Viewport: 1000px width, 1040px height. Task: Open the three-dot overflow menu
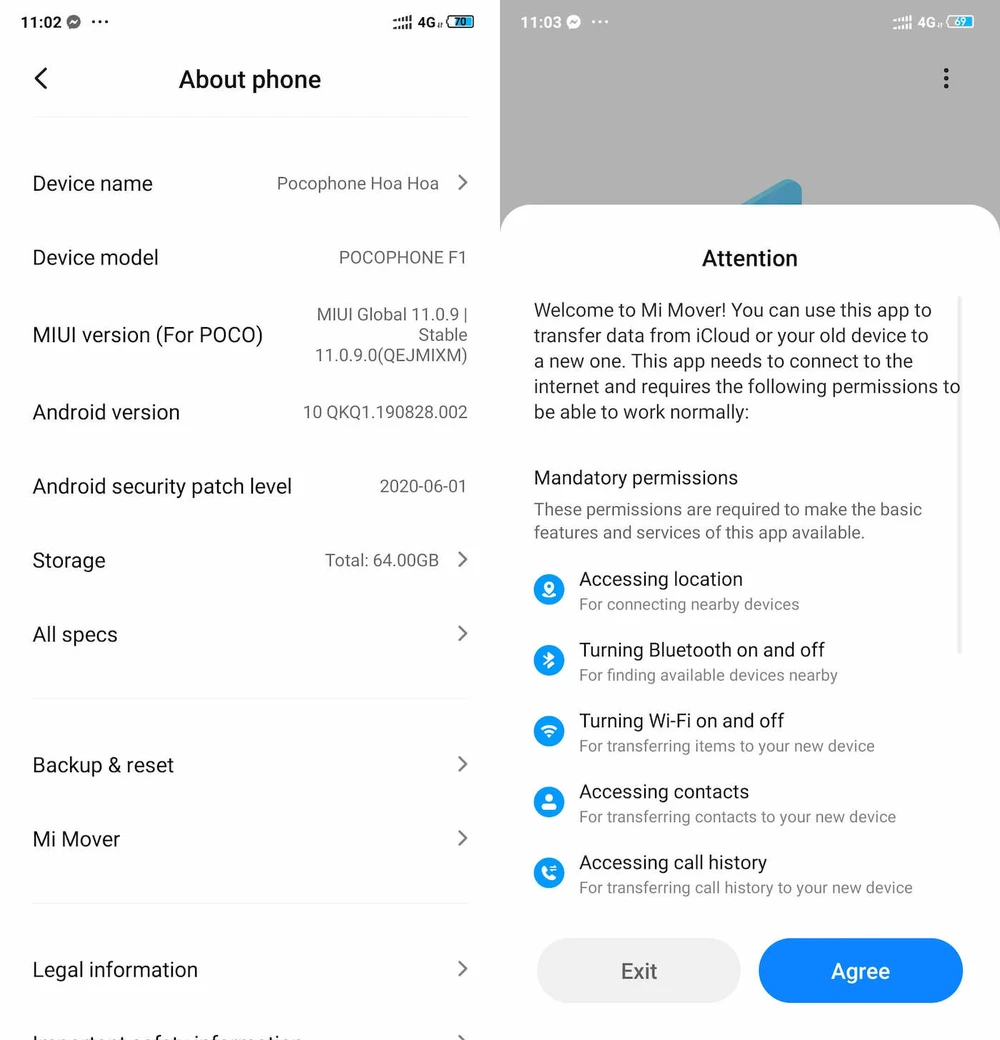[946, 79]
